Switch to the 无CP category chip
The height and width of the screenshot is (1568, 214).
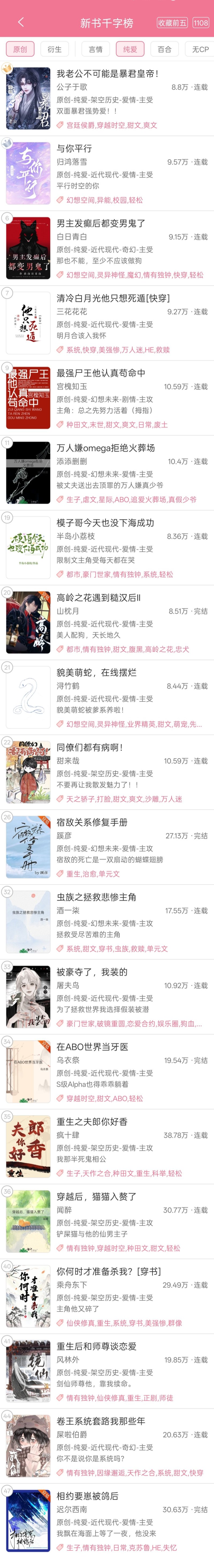pos(200,49)
